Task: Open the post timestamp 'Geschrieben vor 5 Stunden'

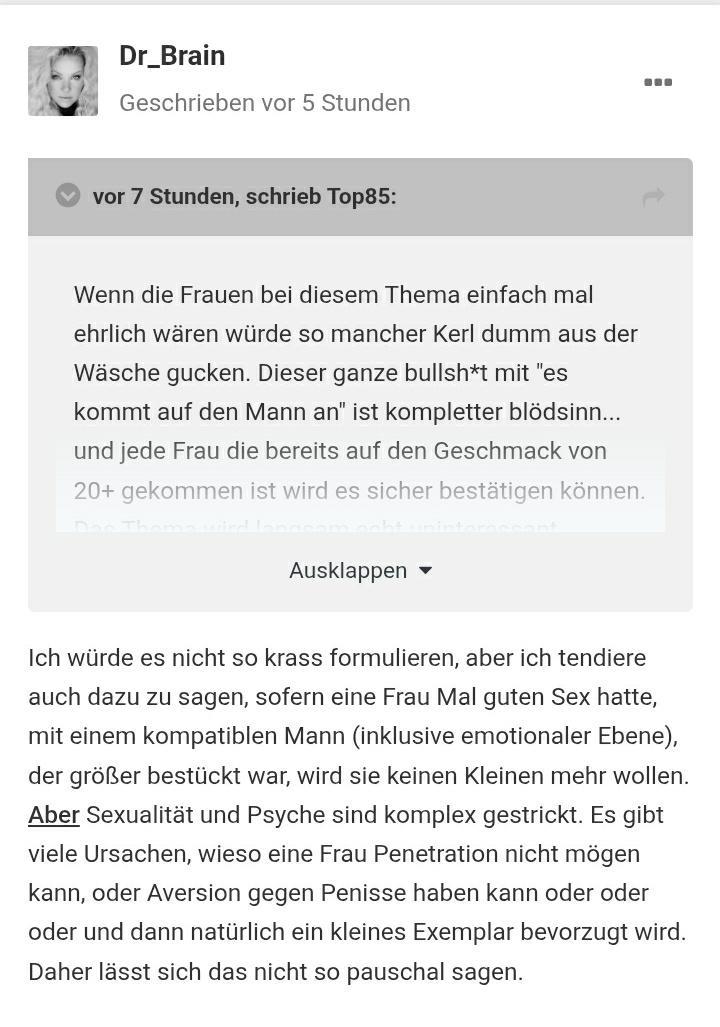Action: click(x=264, y=103)
